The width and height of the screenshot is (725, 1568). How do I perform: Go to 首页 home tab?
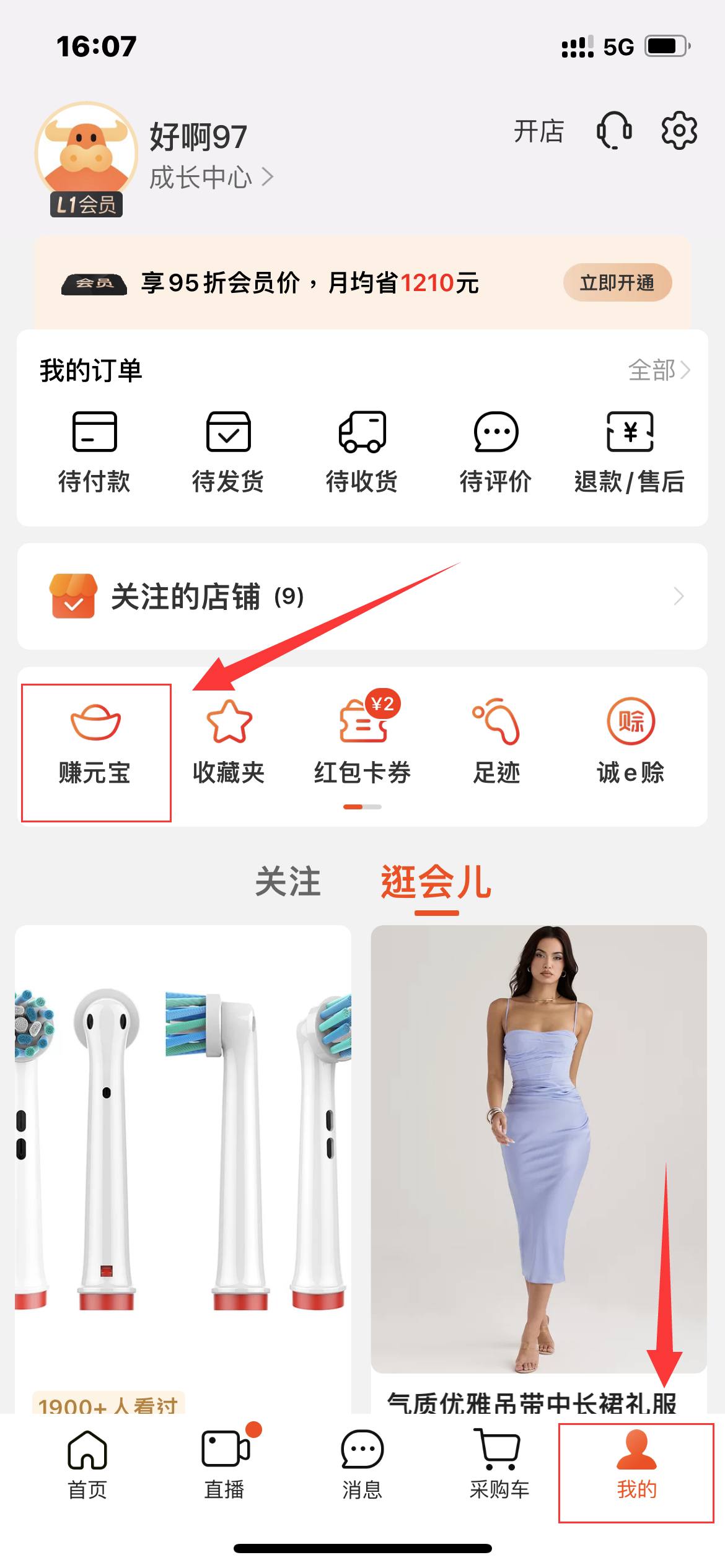pyautogui.click(x=87, y=1465)
